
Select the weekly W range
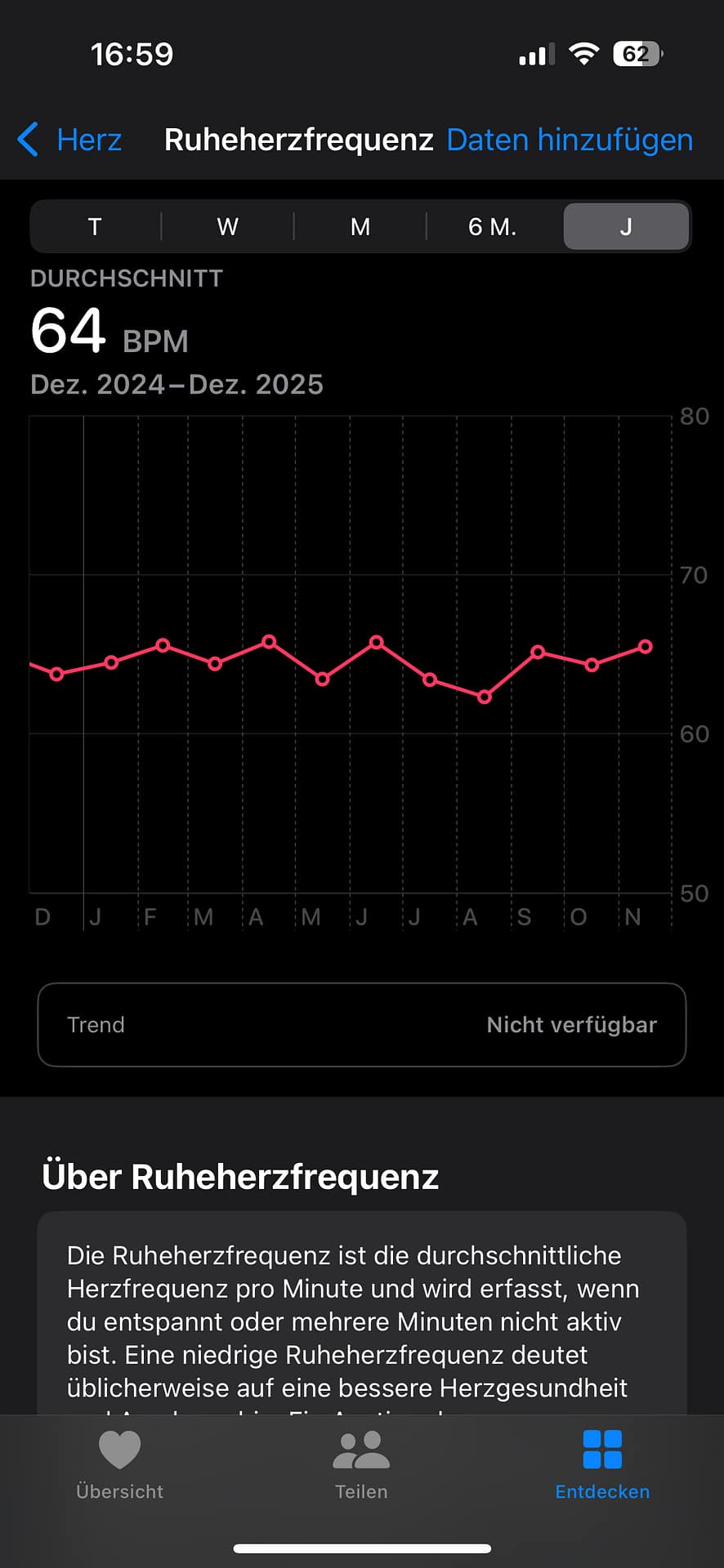pos(227,226)
